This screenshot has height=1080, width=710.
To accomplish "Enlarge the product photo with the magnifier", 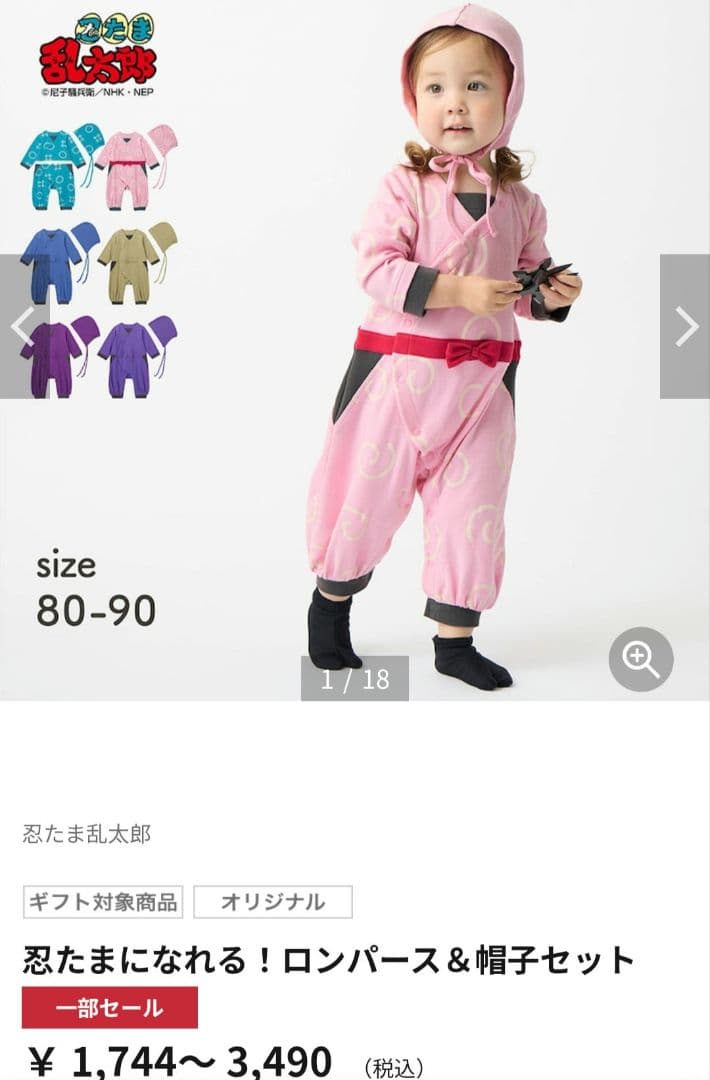I will [641, 658].
